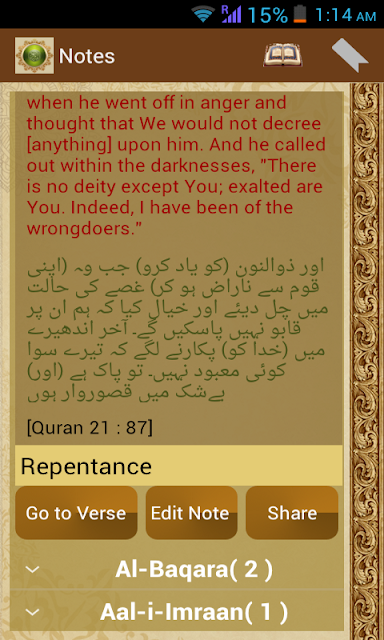Edit Note for the Repentance note

pos(191,513)
